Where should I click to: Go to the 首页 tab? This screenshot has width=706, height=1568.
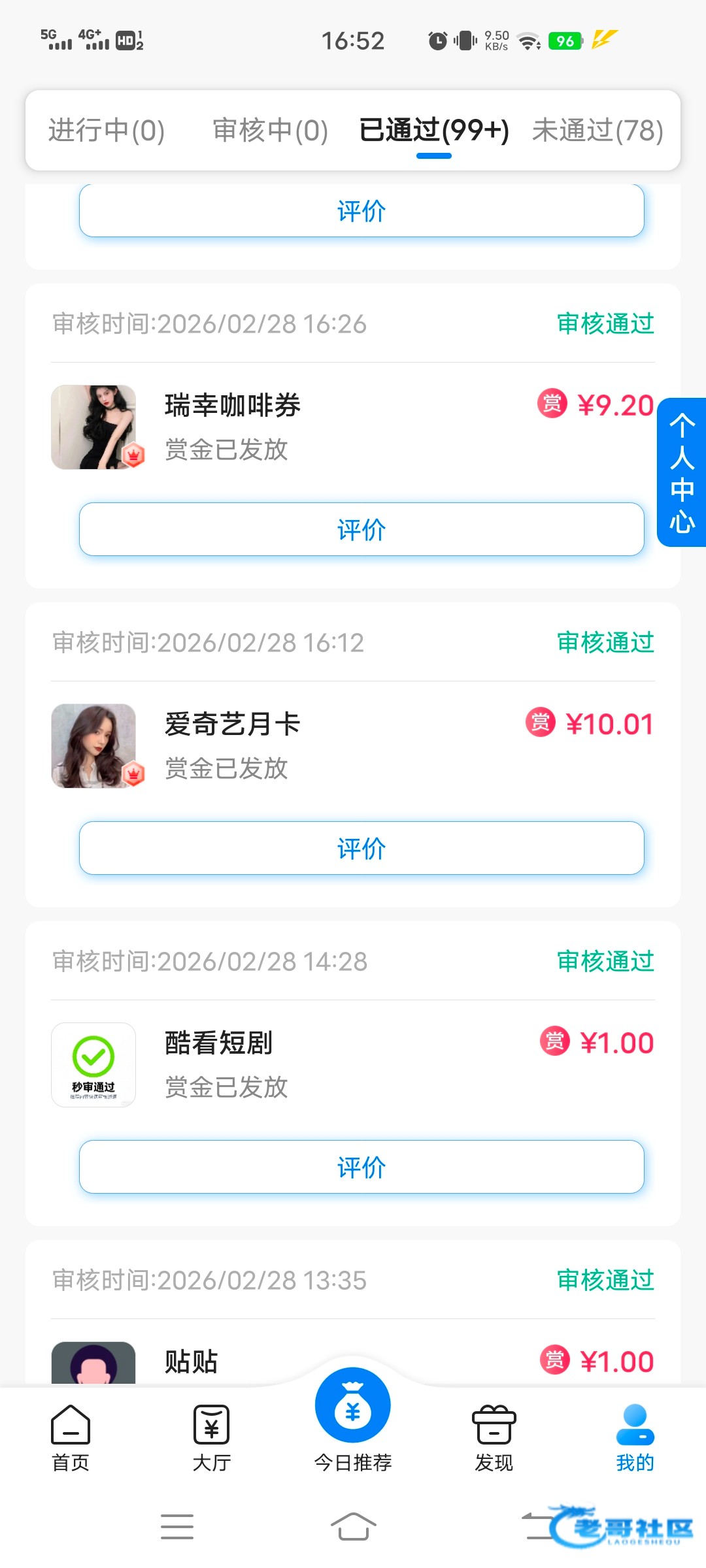(x=71, y=1437)
